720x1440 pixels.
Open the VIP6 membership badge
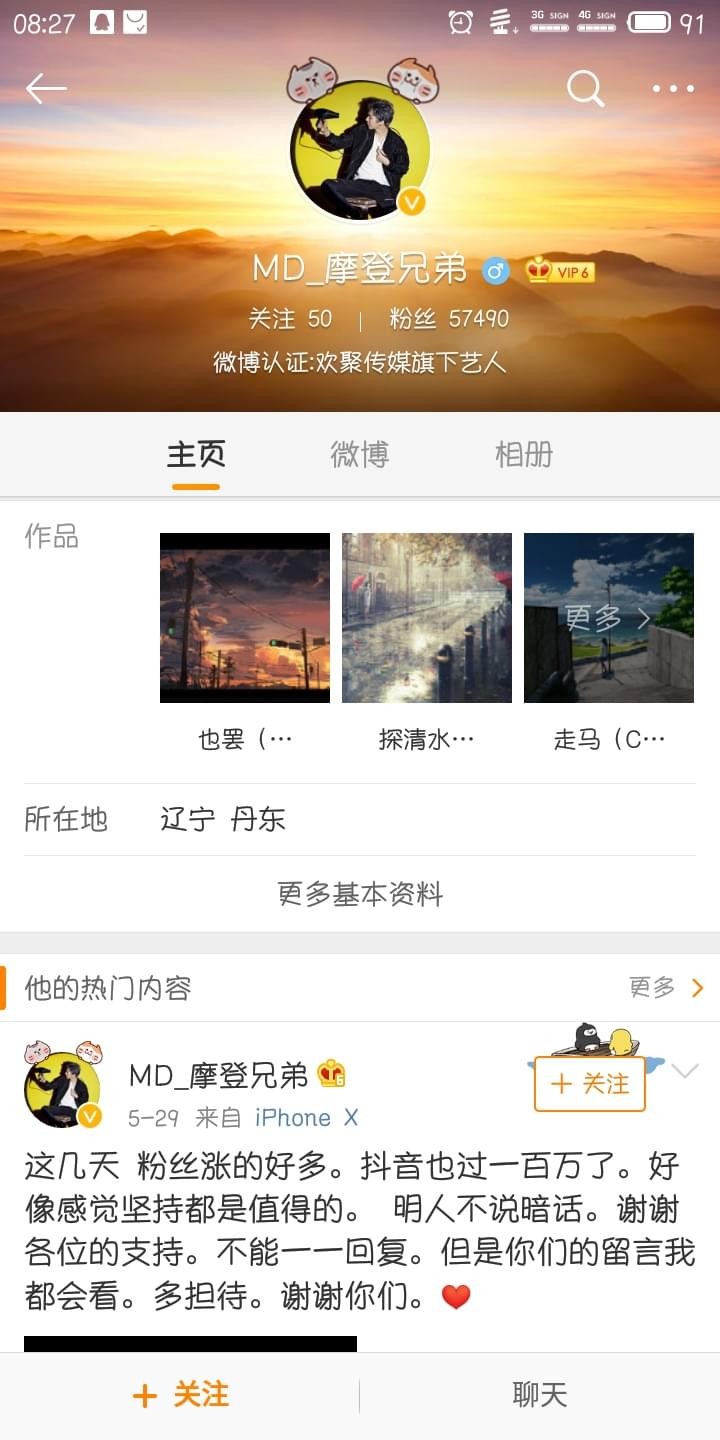(560, 270)
